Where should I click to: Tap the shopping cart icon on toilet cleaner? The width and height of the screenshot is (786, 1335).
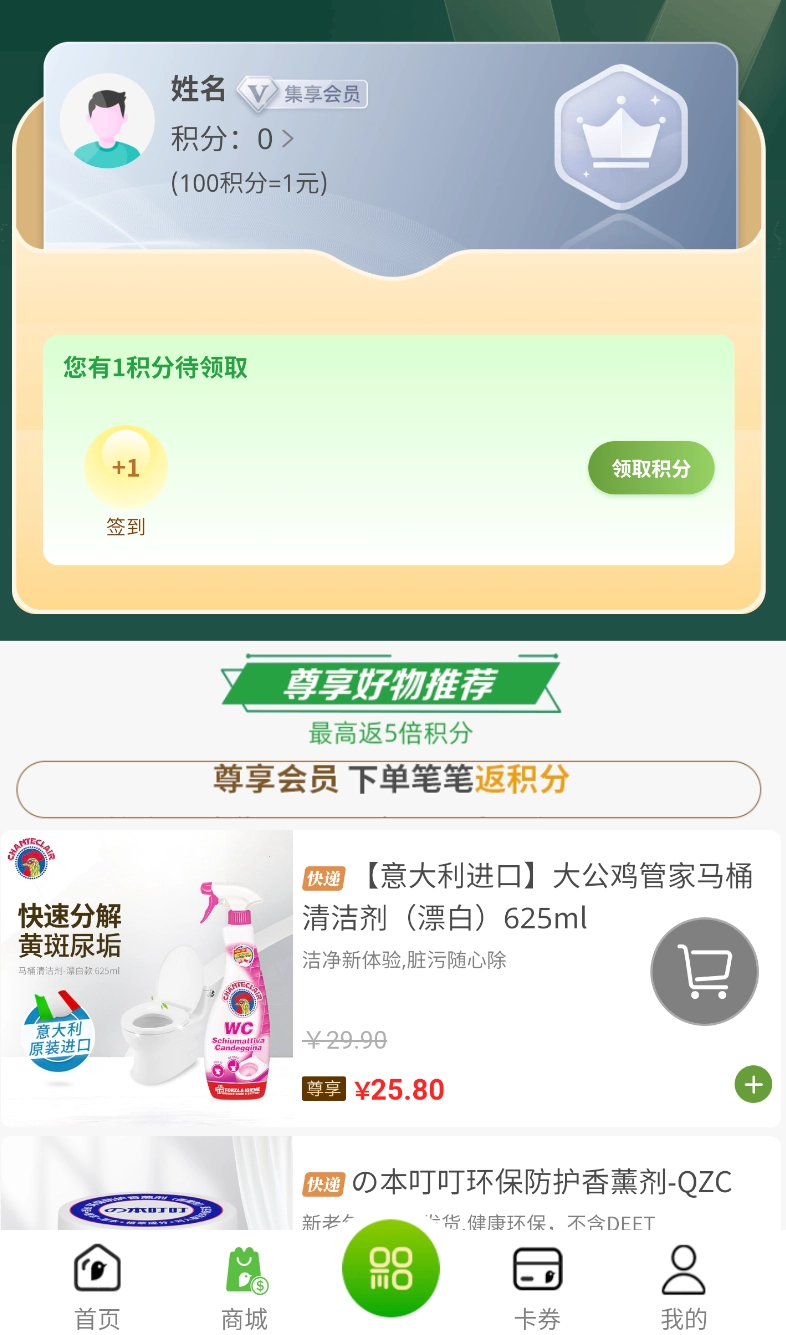click(x=704, y=971)
